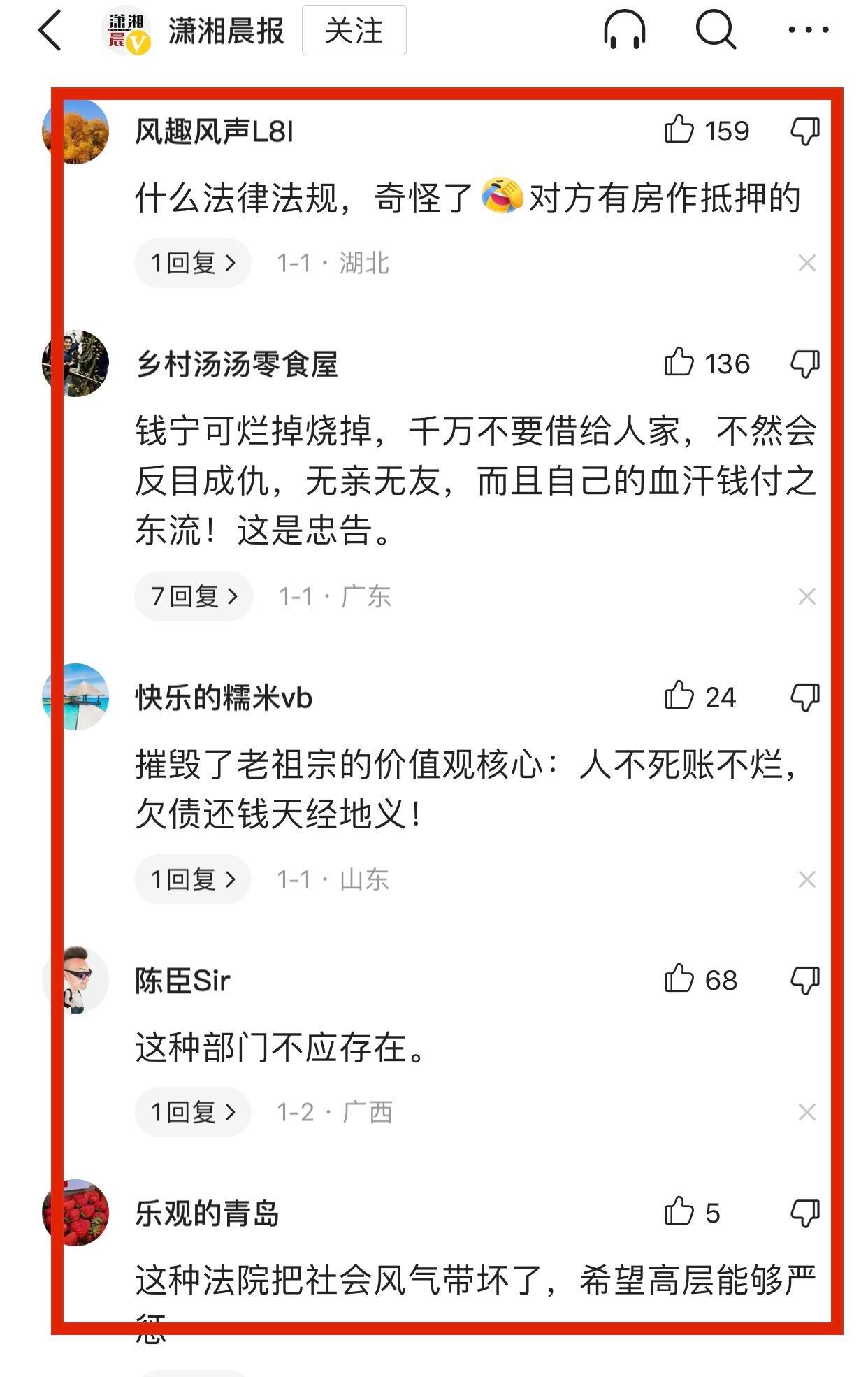Dislike the comment by 风趣风声L8I
Viewport: 868px width, 1377px height.
(805, 131)
